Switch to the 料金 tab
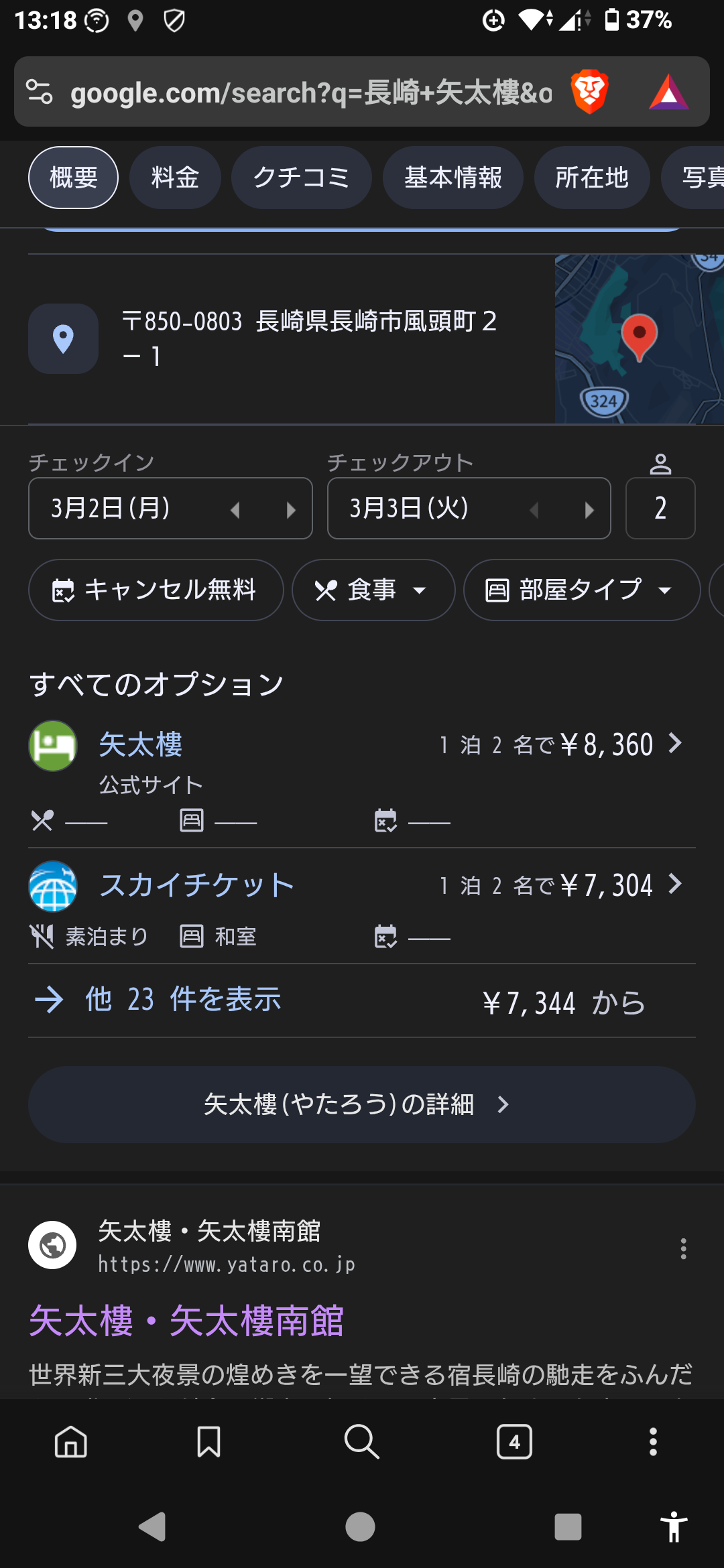The height and width of the screenshot is (1568, 724). (x=175, y=178)
